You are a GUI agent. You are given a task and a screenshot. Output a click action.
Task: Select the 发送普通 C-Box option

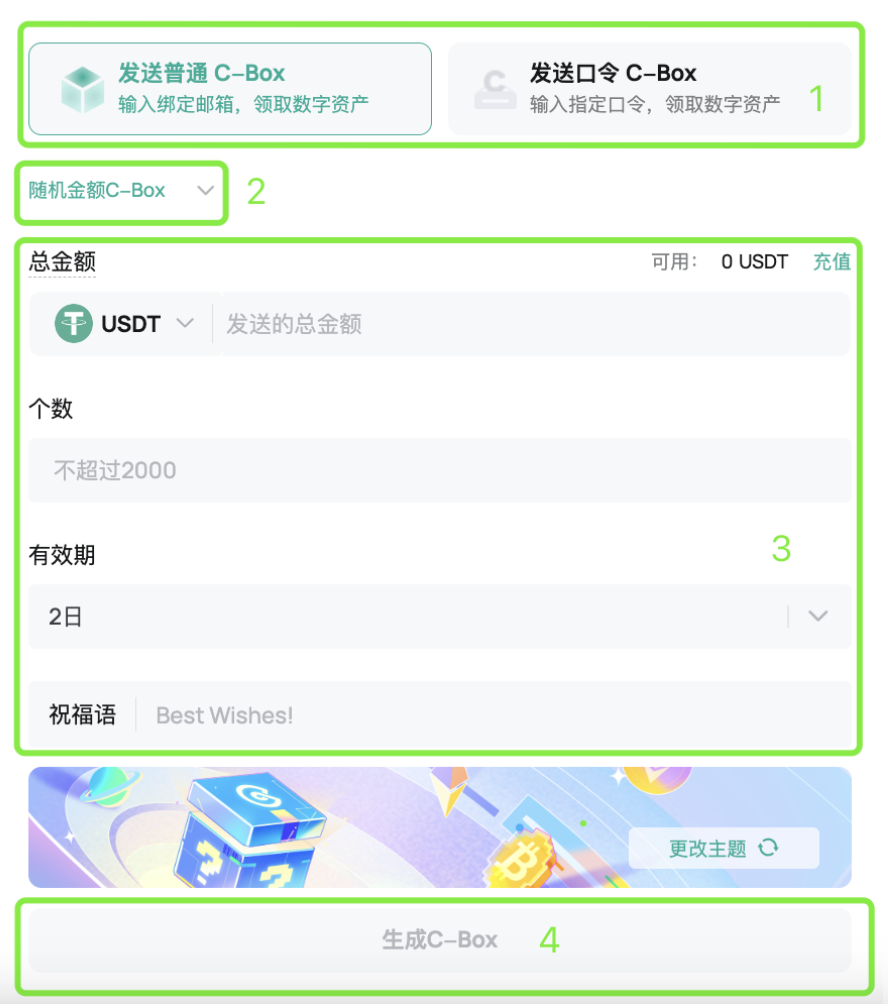tap(230, 88)
